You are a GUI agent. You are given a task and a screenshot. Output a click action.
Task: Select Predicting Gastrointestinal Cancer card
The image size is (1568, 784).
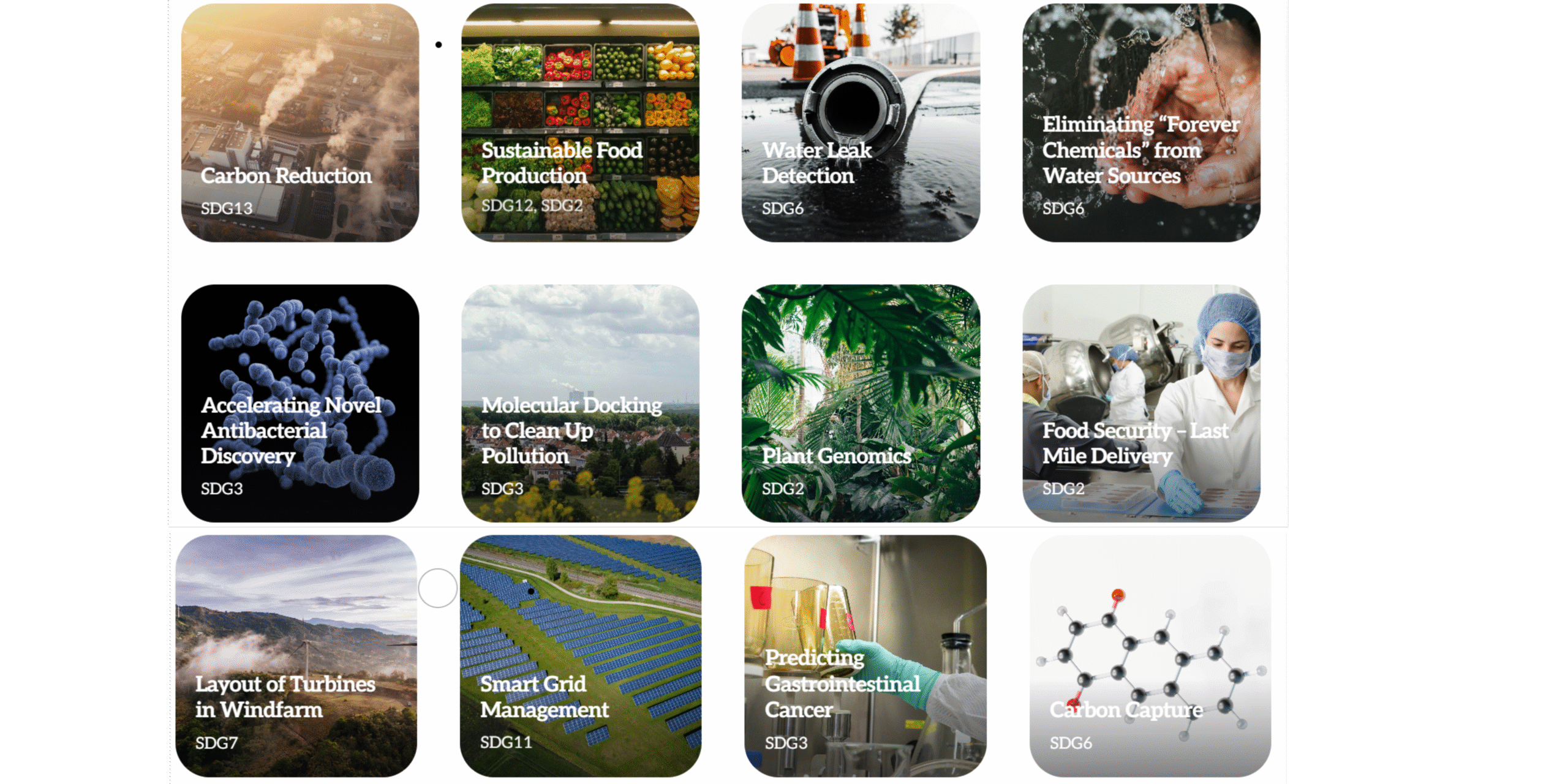[x=865, y=655]
